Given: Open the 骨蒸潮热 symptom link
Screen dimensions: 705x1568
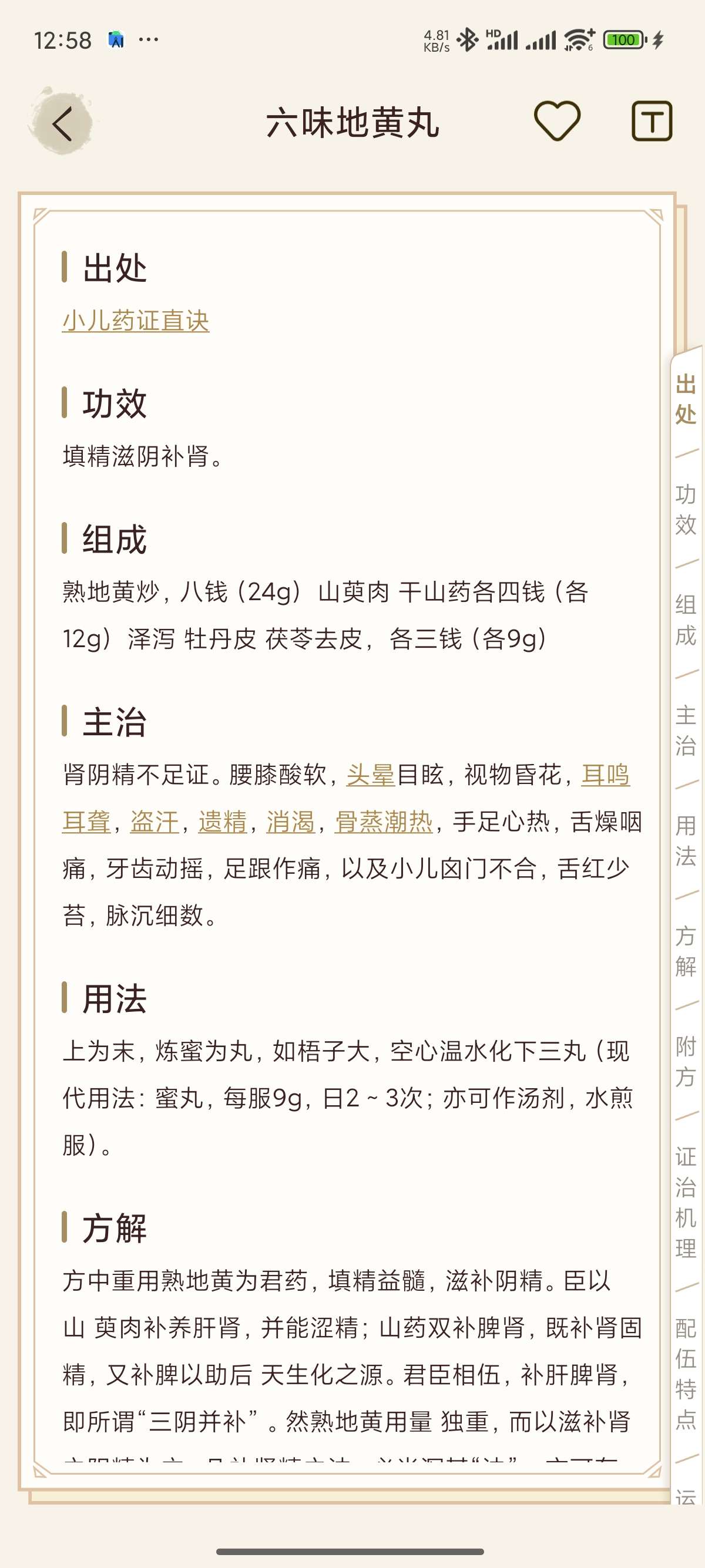Looking at the screenshot, I should [384, 822].
